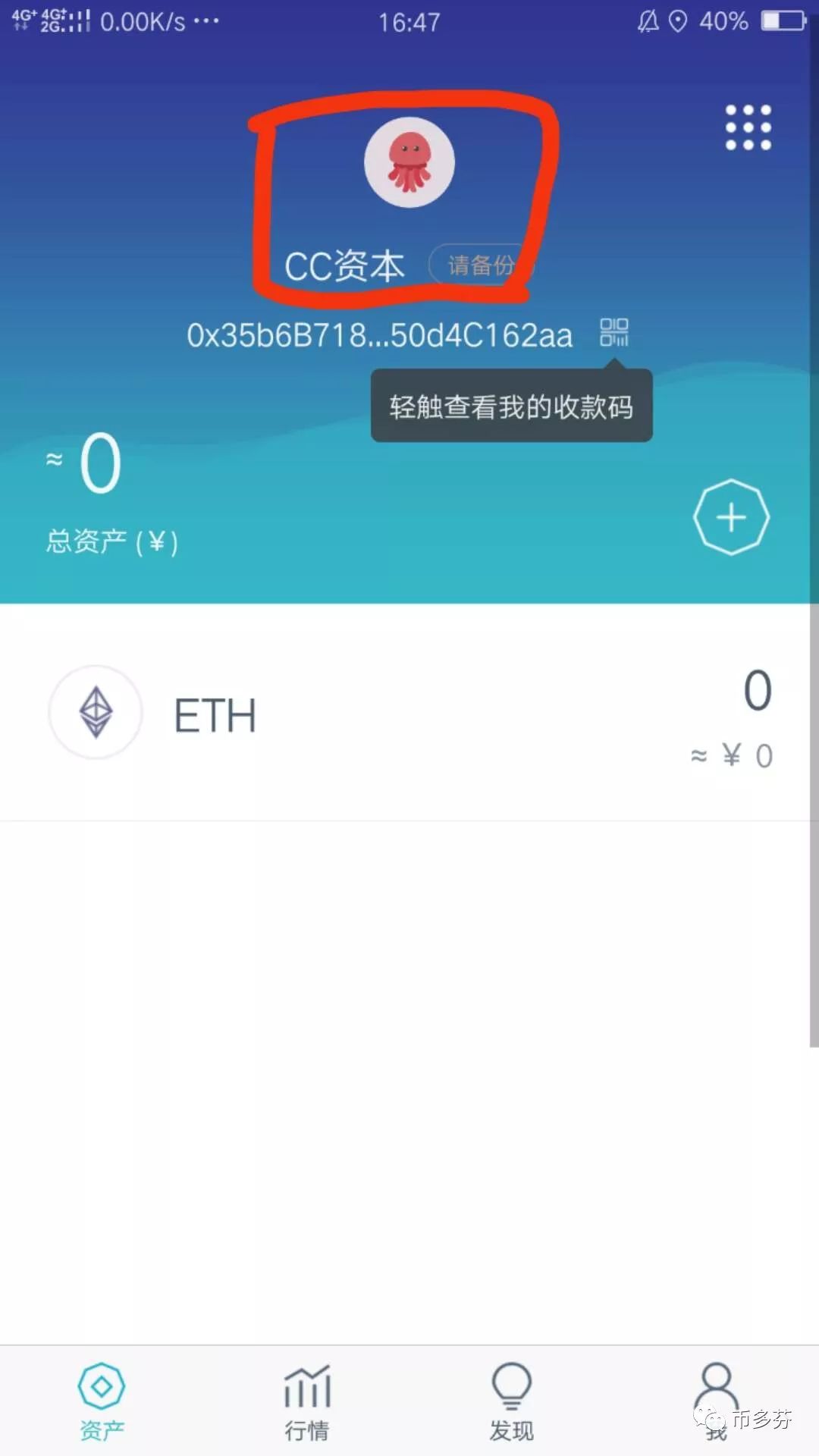Screen dimensions: 819x1456
Task: Open the wallet's QR receive code icon
Action: 616,332
